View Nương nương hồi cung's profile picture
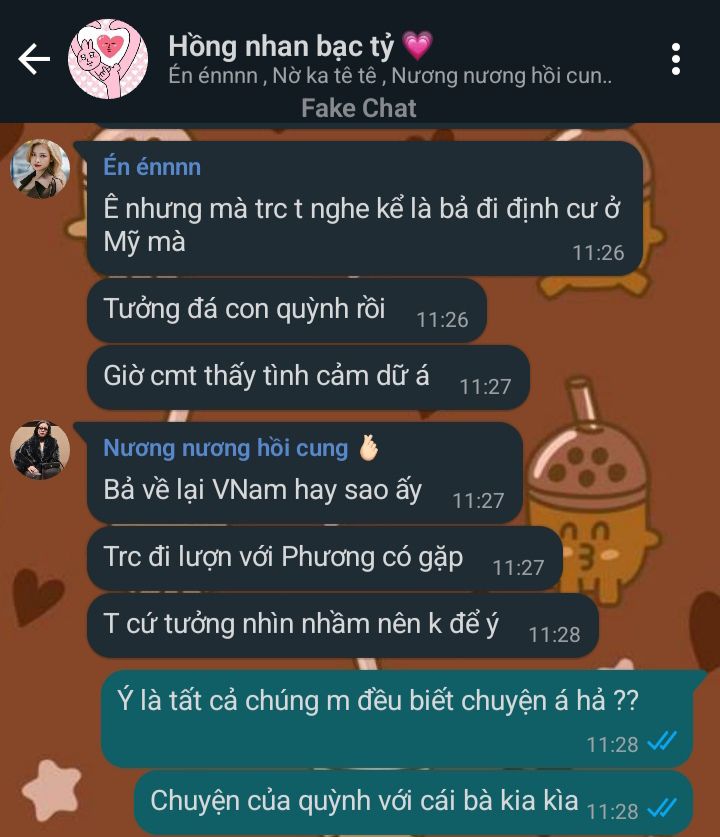This screenshot has height=837, width=720. [x=40, y=449]
